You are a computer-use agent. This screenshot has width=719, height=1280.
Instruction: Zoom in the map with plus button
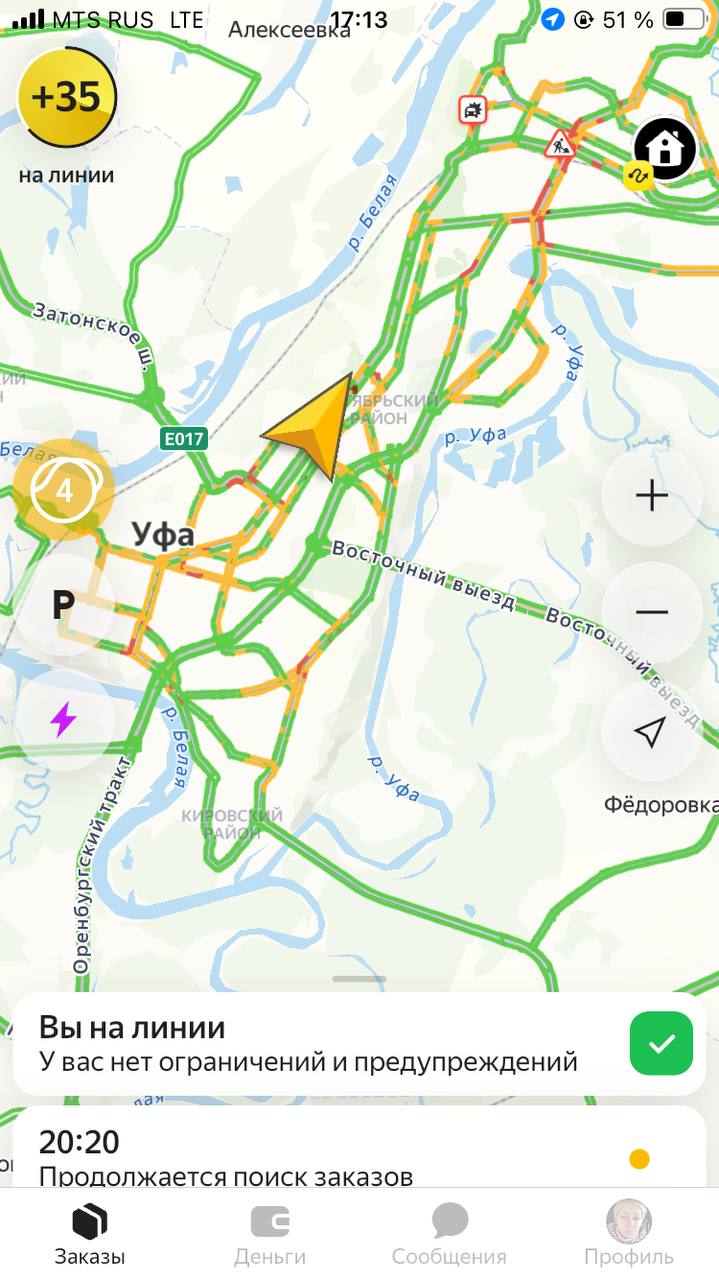tap(651, 496)
